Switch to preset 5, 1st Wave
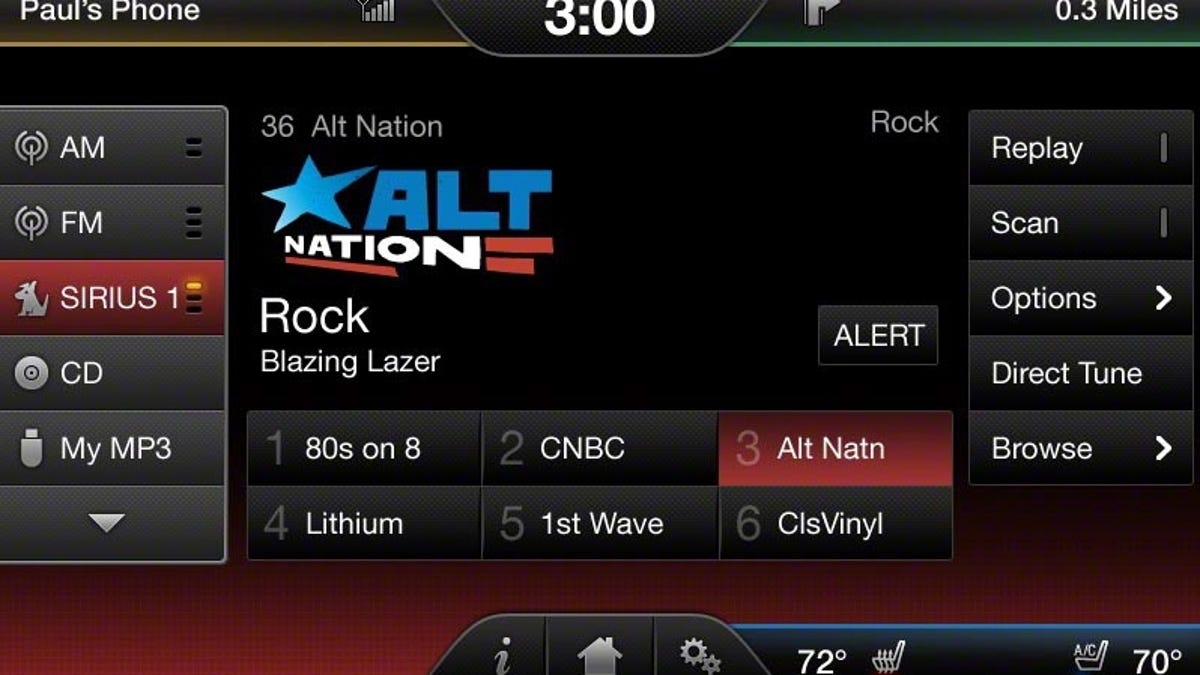 point(600,523)
